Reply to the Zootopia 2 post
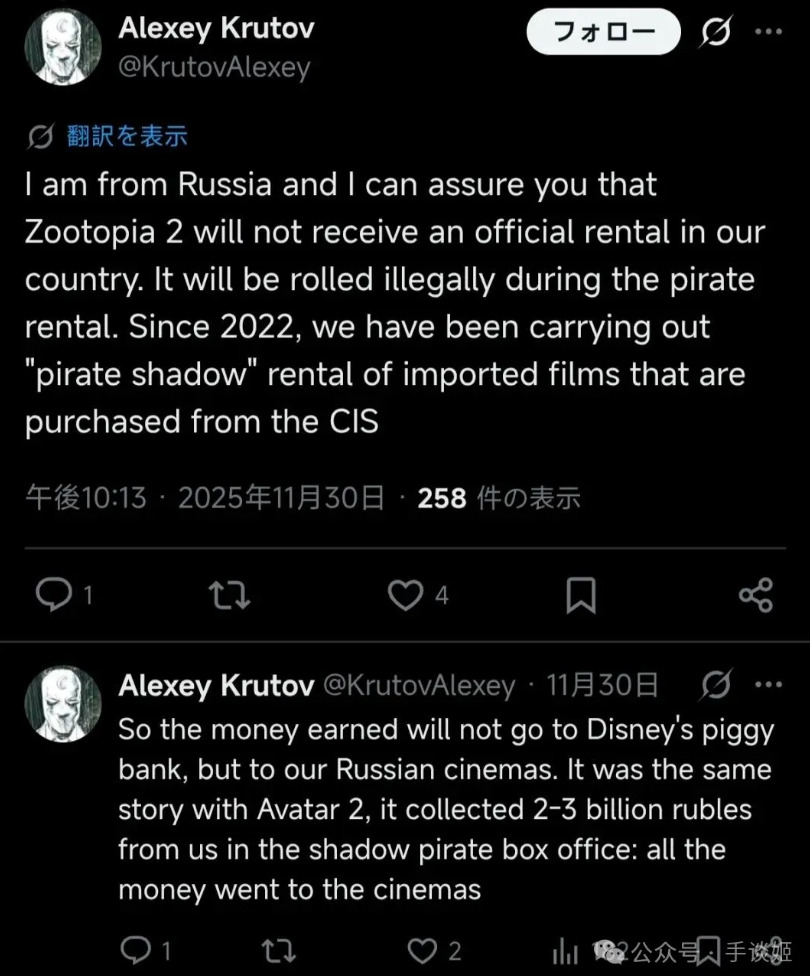The height and width of the screenshot is (976, 810). [53, 596]
